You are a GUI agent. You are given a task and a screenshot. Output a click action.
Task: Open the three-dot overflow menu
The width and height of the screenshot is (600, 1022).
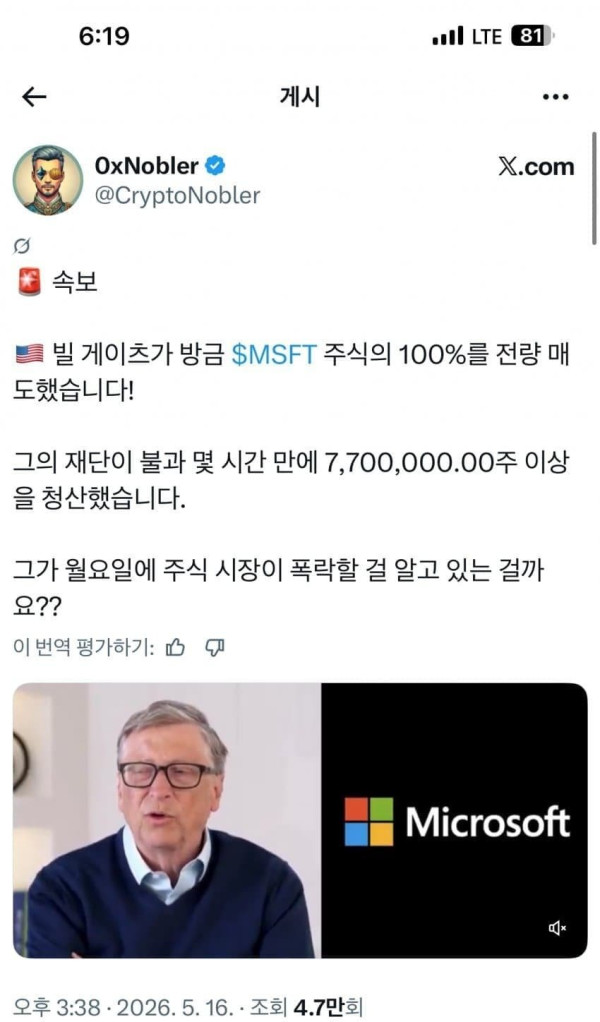[x=555, y=97]
